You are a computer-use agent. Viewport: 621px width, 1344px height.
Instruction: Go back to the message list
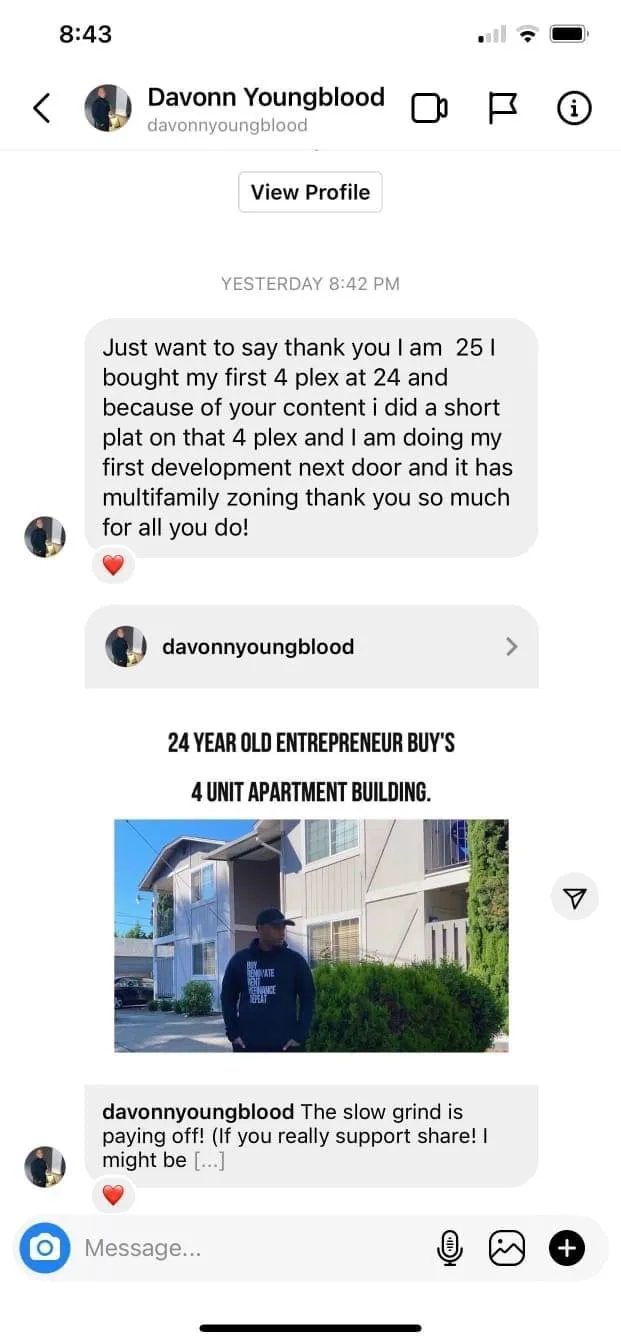41,108
